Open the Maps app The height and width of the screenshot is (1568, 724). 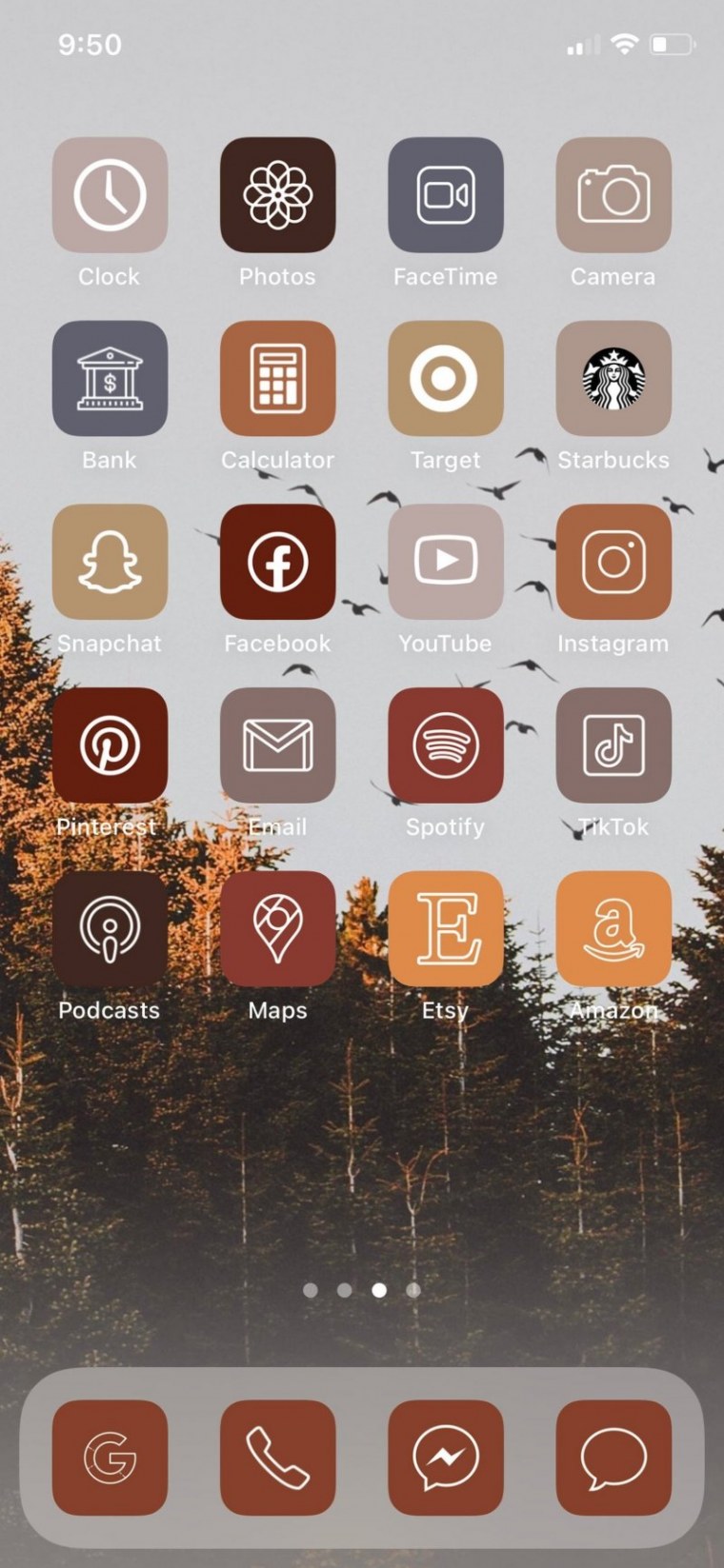tap(277, 928)
